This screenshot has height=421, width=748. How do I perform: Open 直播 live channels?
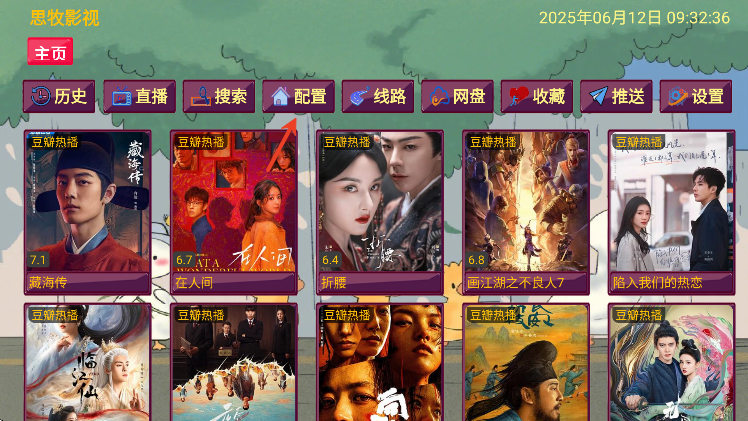(139, 97)
